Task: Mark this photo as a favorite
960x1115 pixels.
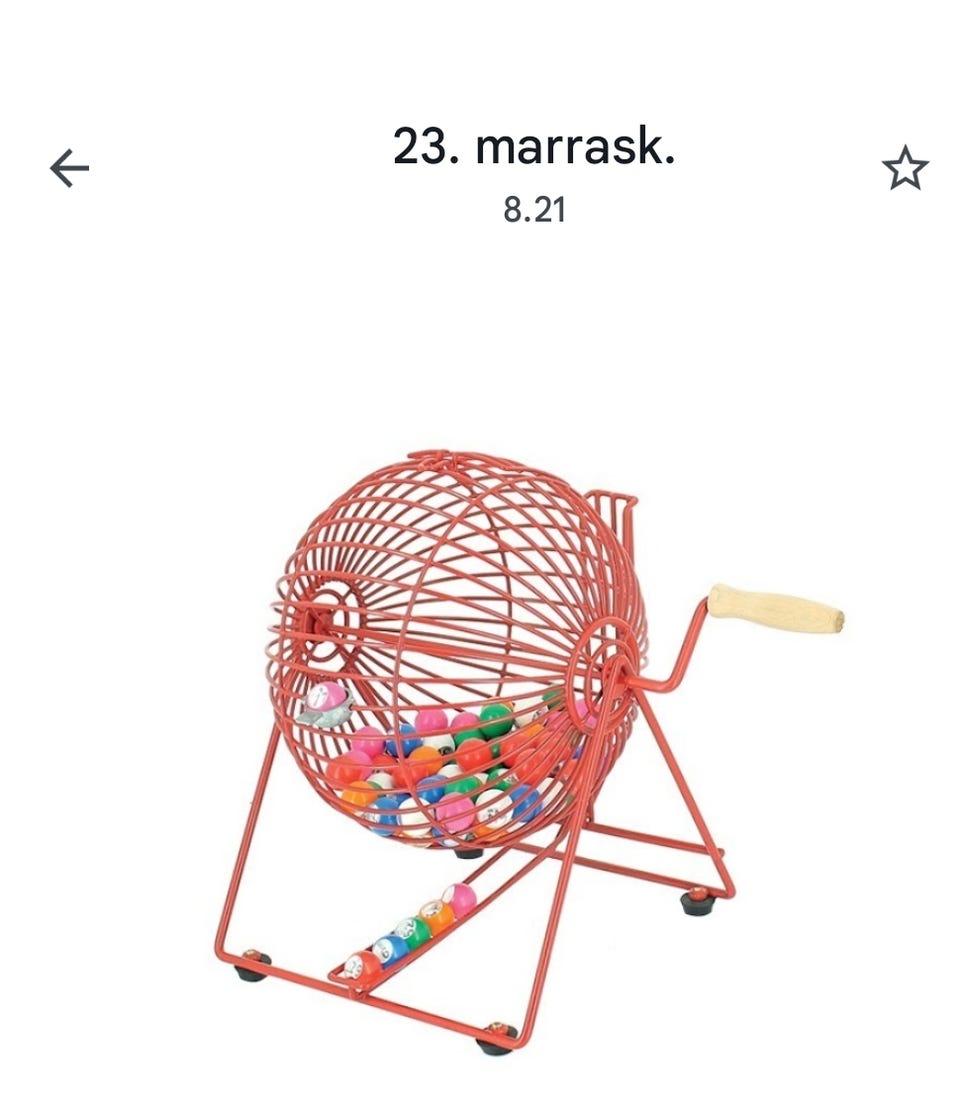Action: click(x=905, y=169)
